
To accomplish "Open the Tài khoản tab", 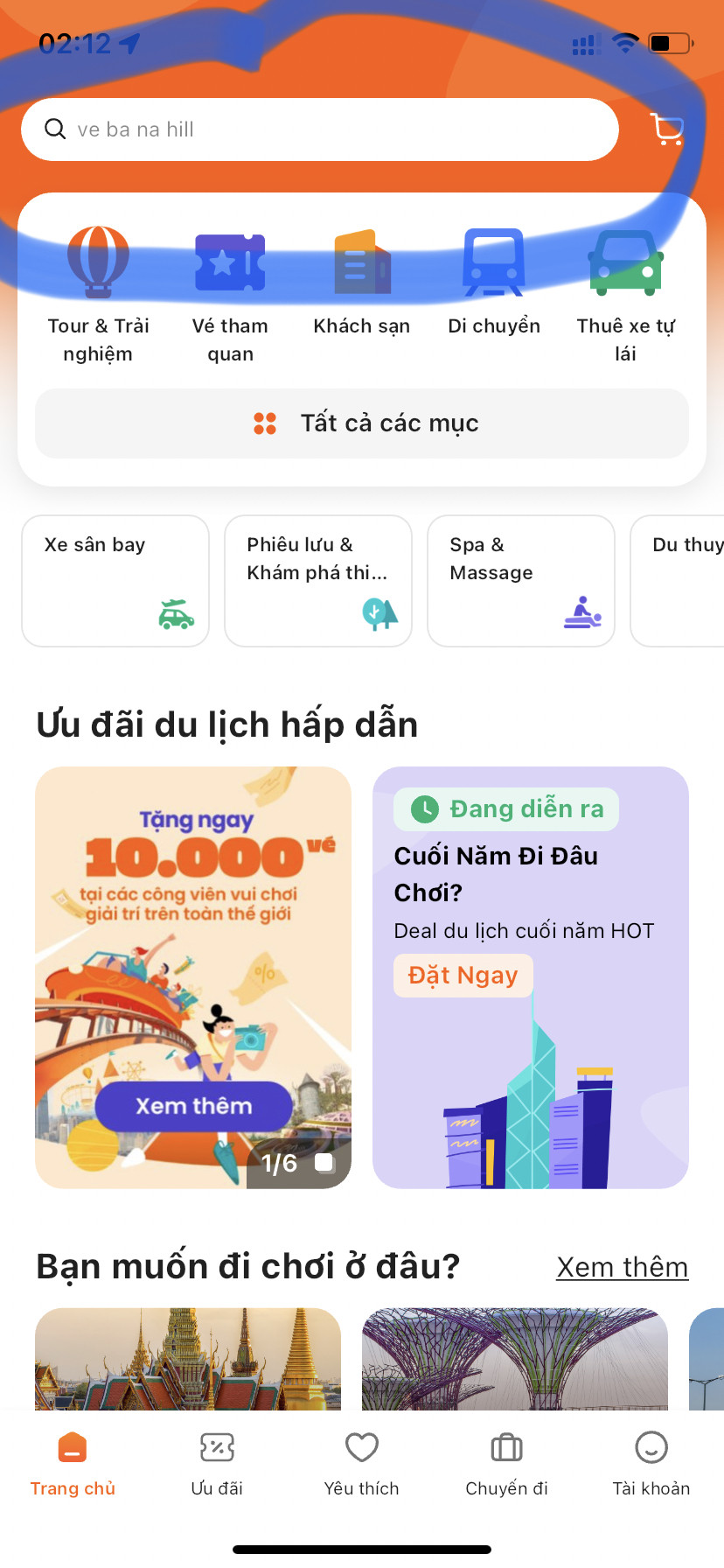I will pos(651,1463).
